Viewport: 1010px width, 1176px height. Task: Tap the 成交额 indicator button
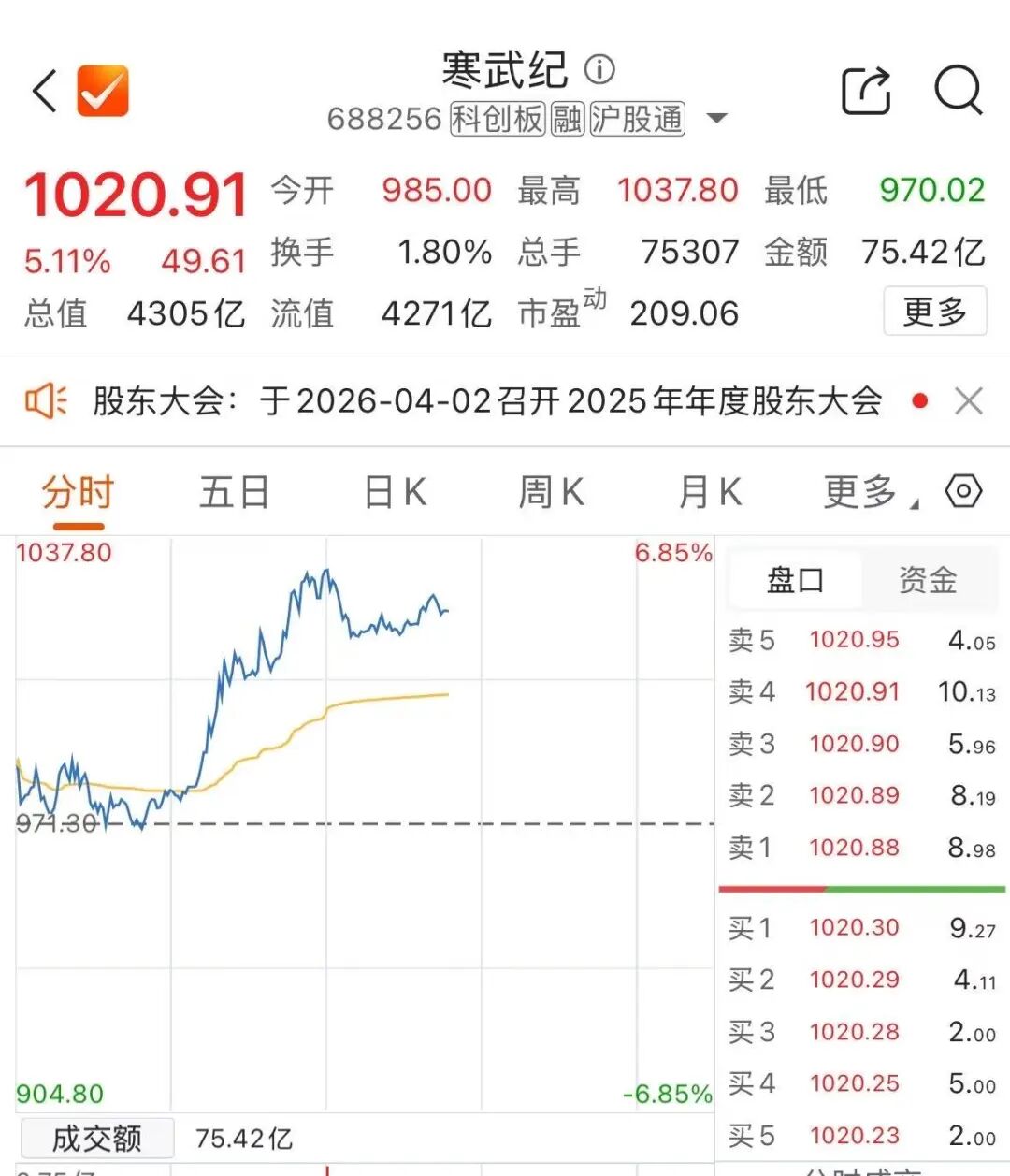pyautogui.click(x=97, y=1139)
